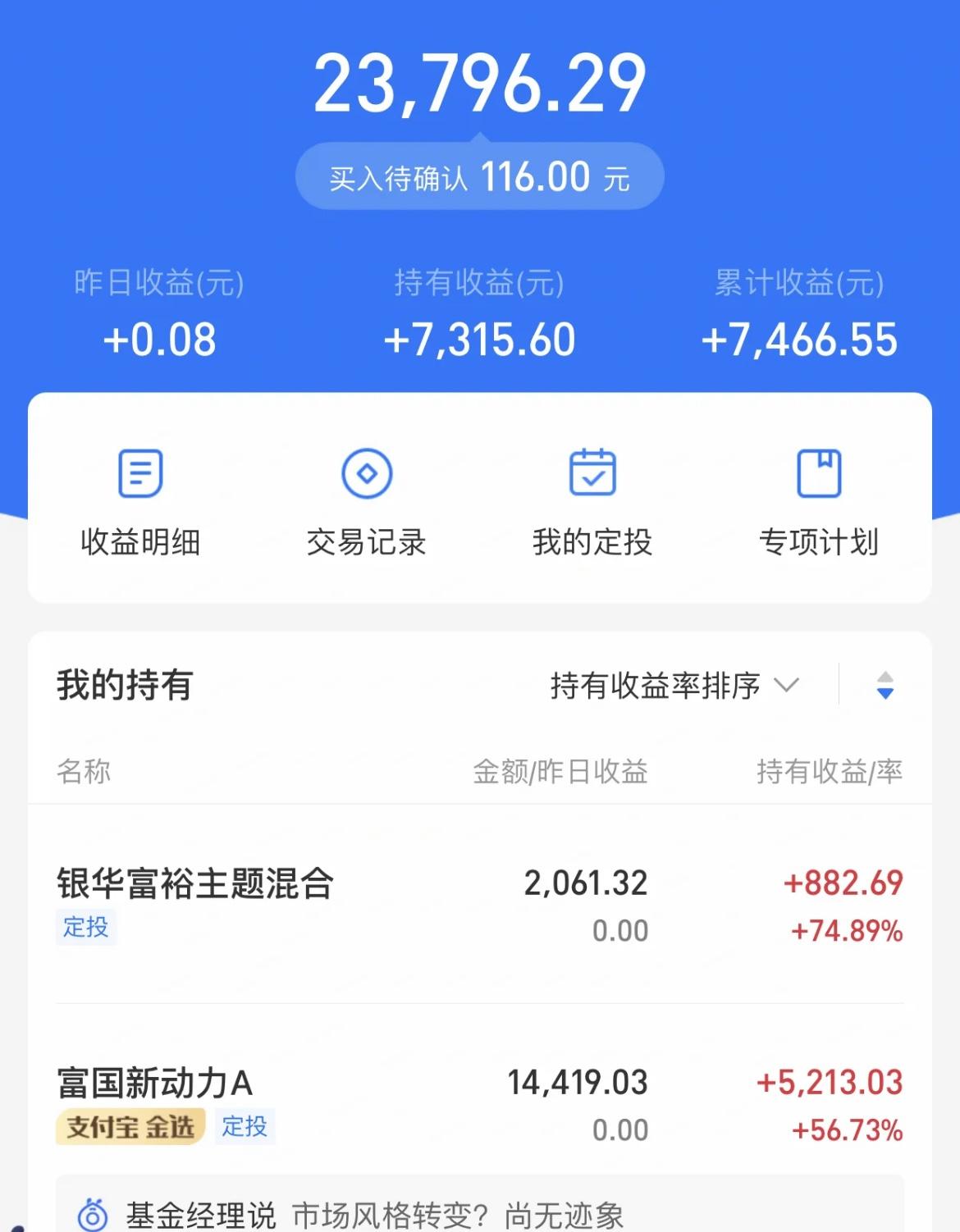Click the blue up-down triangle sort icon
The image size is (960, 1232).
coord(886,687)
